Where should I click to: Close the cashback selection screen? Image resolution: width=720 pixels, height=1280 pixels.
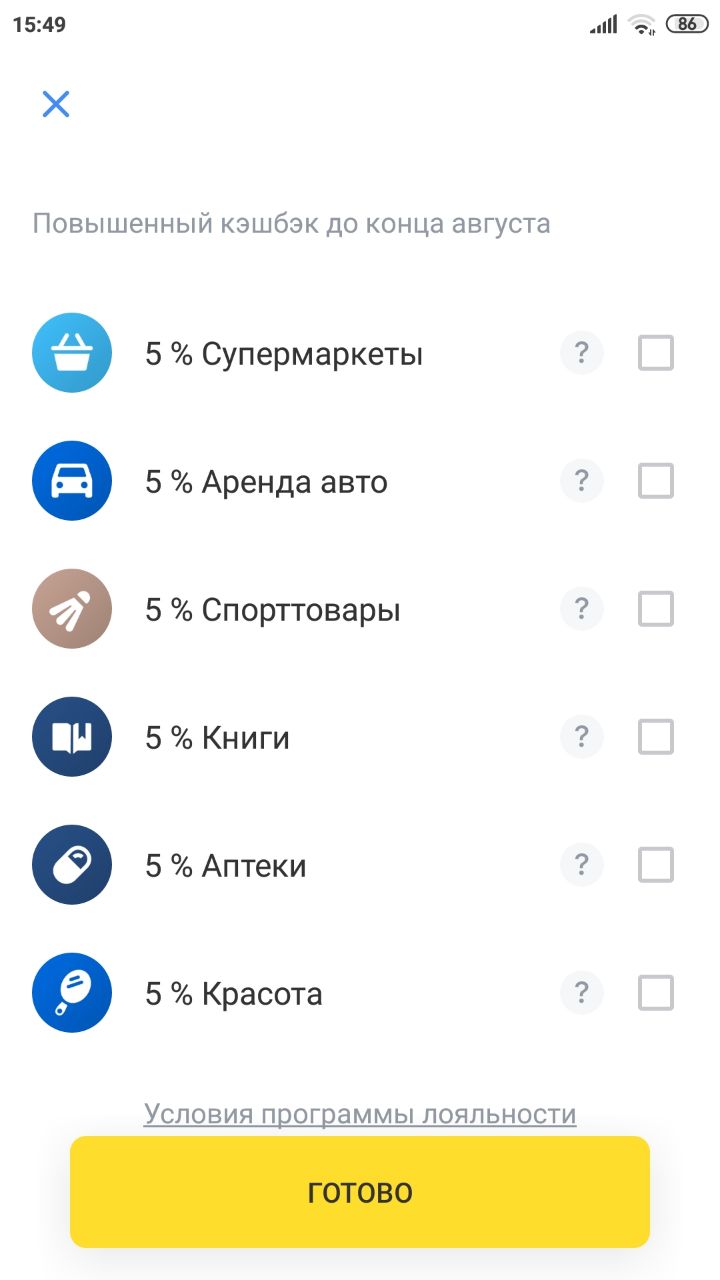coord(56,104)
